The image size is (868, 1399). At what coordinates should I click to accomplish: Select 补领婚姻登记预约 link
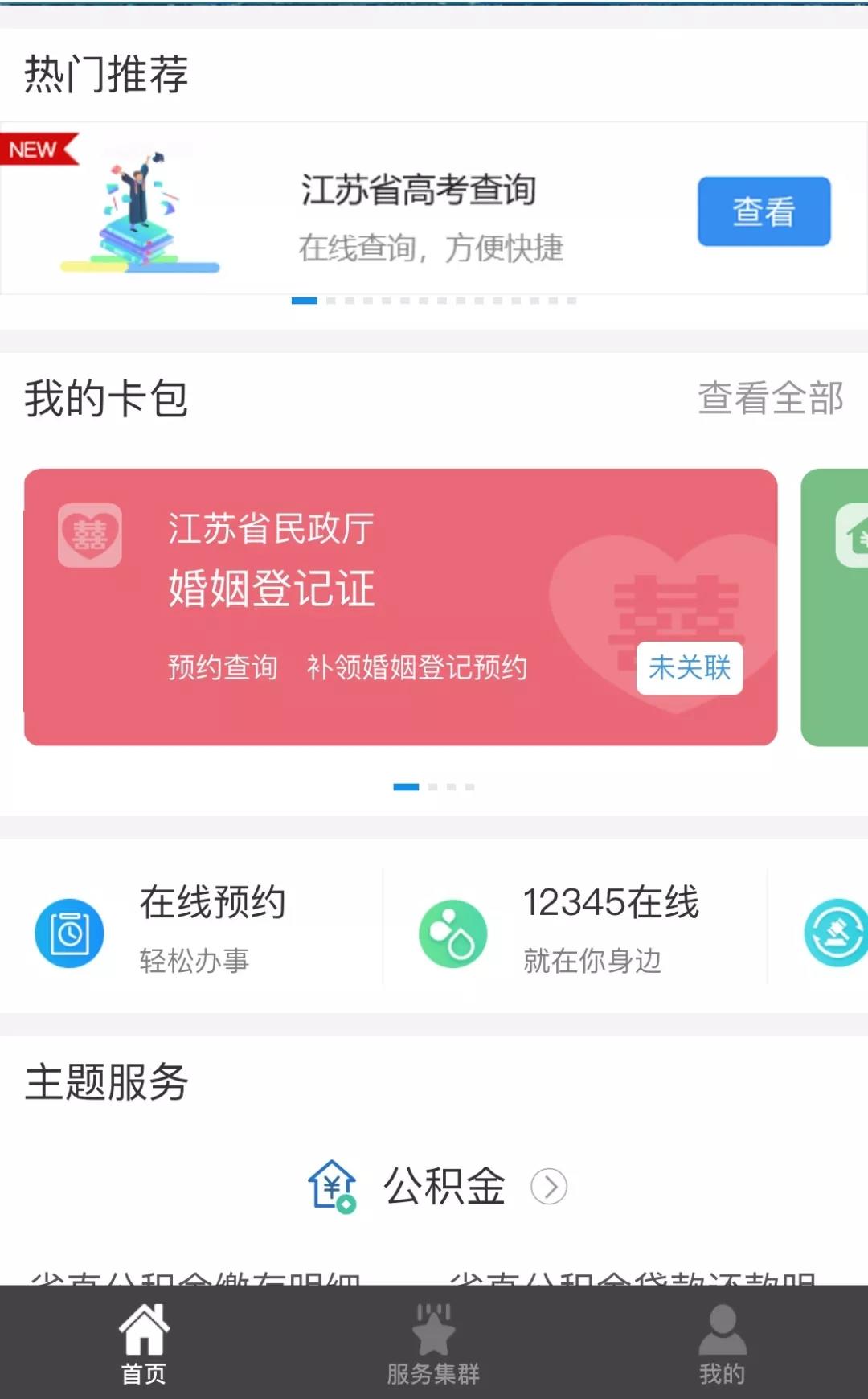coord(416,667)
